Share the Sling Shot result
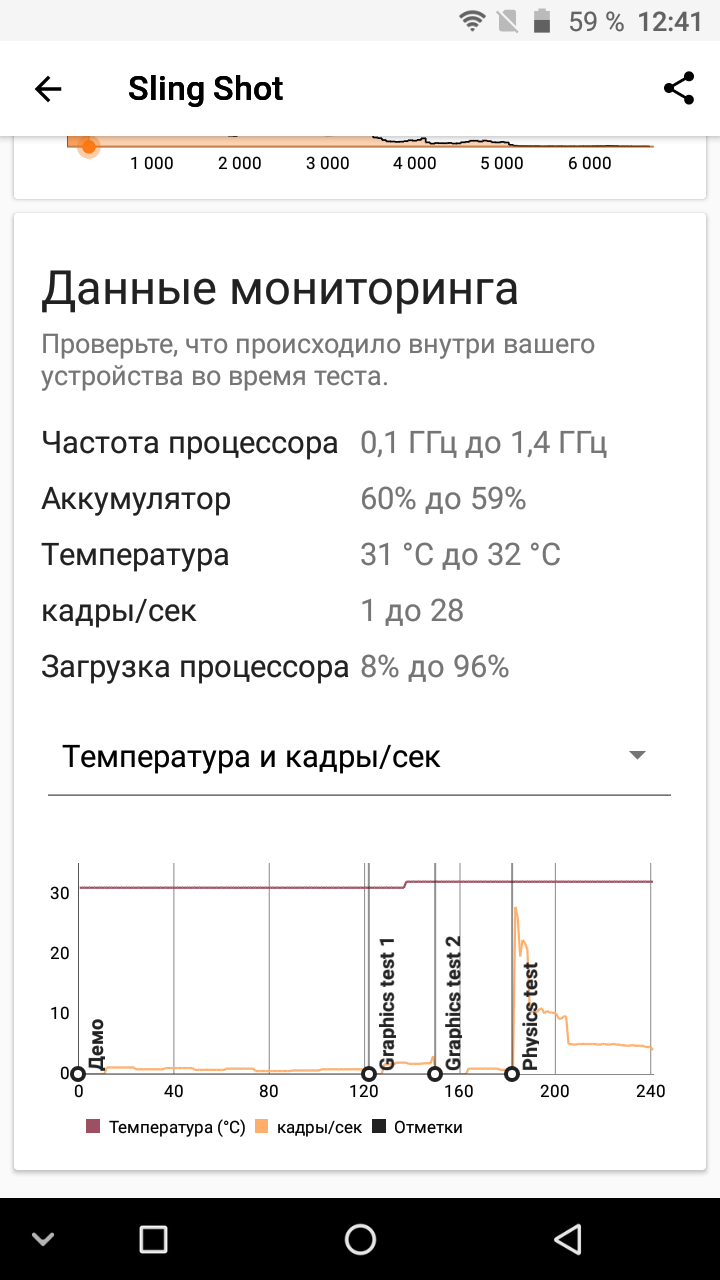Image resolution: width=720 pixels, height=1280 pixels. click(679, 88)
